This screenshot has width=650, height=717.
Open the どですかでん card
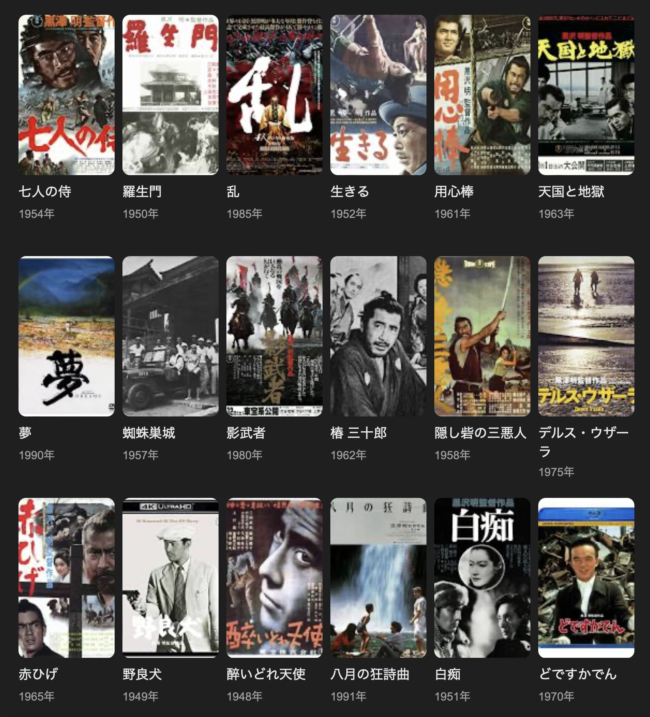pyautogui.click(x=586, y=578)
